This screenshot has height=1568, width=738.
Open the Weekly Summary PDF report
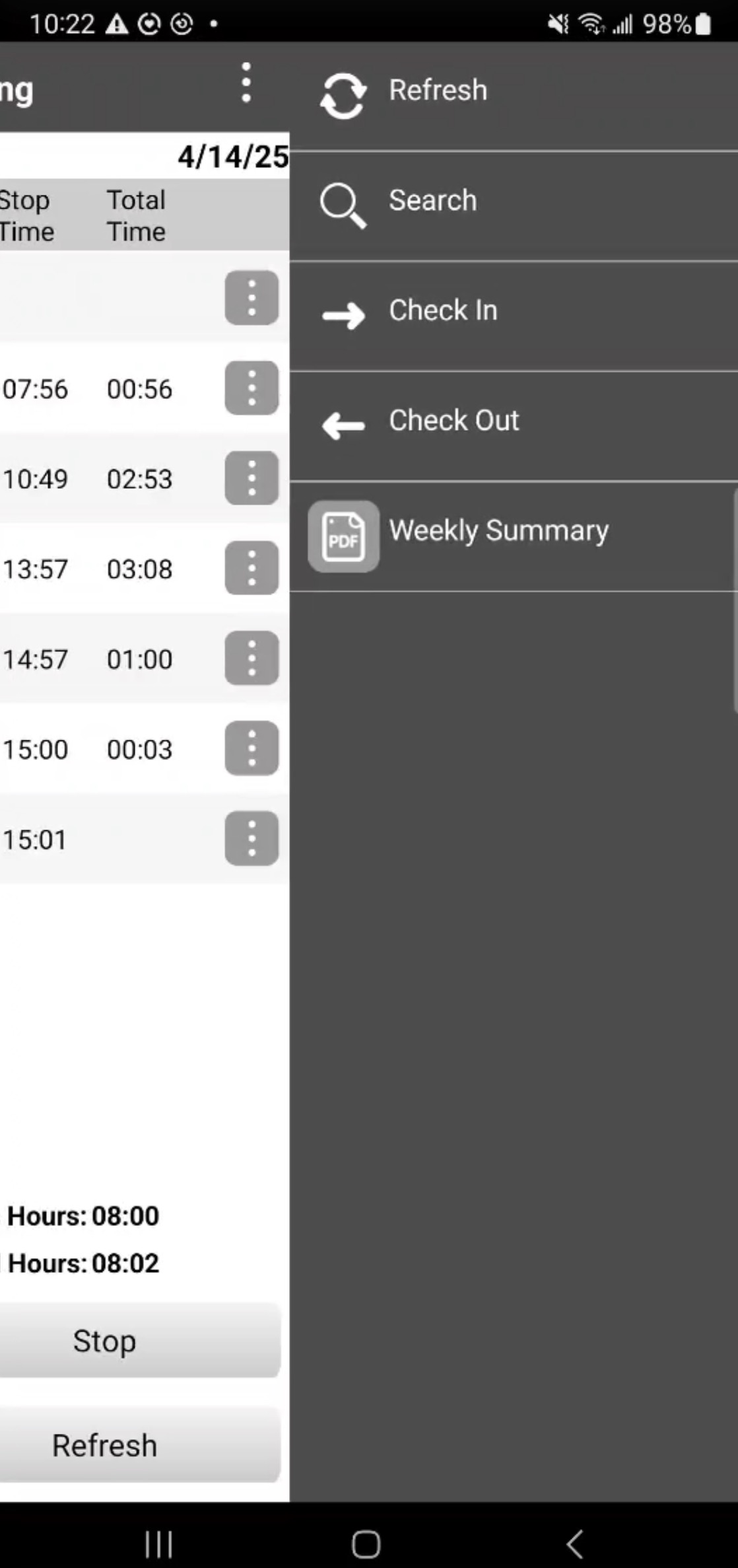pyautogui.click(x=498, y=532)
